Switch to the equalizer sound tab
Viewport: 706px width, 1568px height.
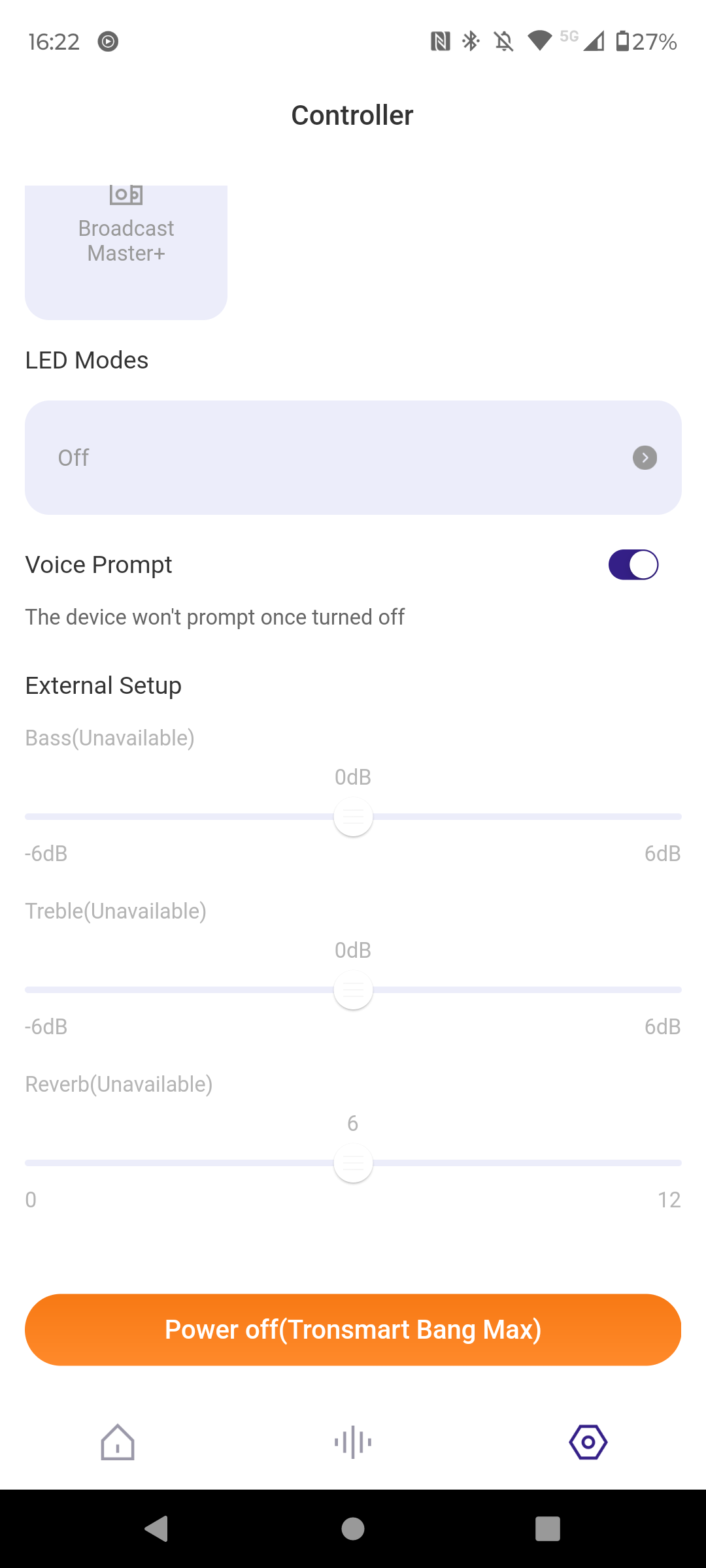coord(353,1442)
